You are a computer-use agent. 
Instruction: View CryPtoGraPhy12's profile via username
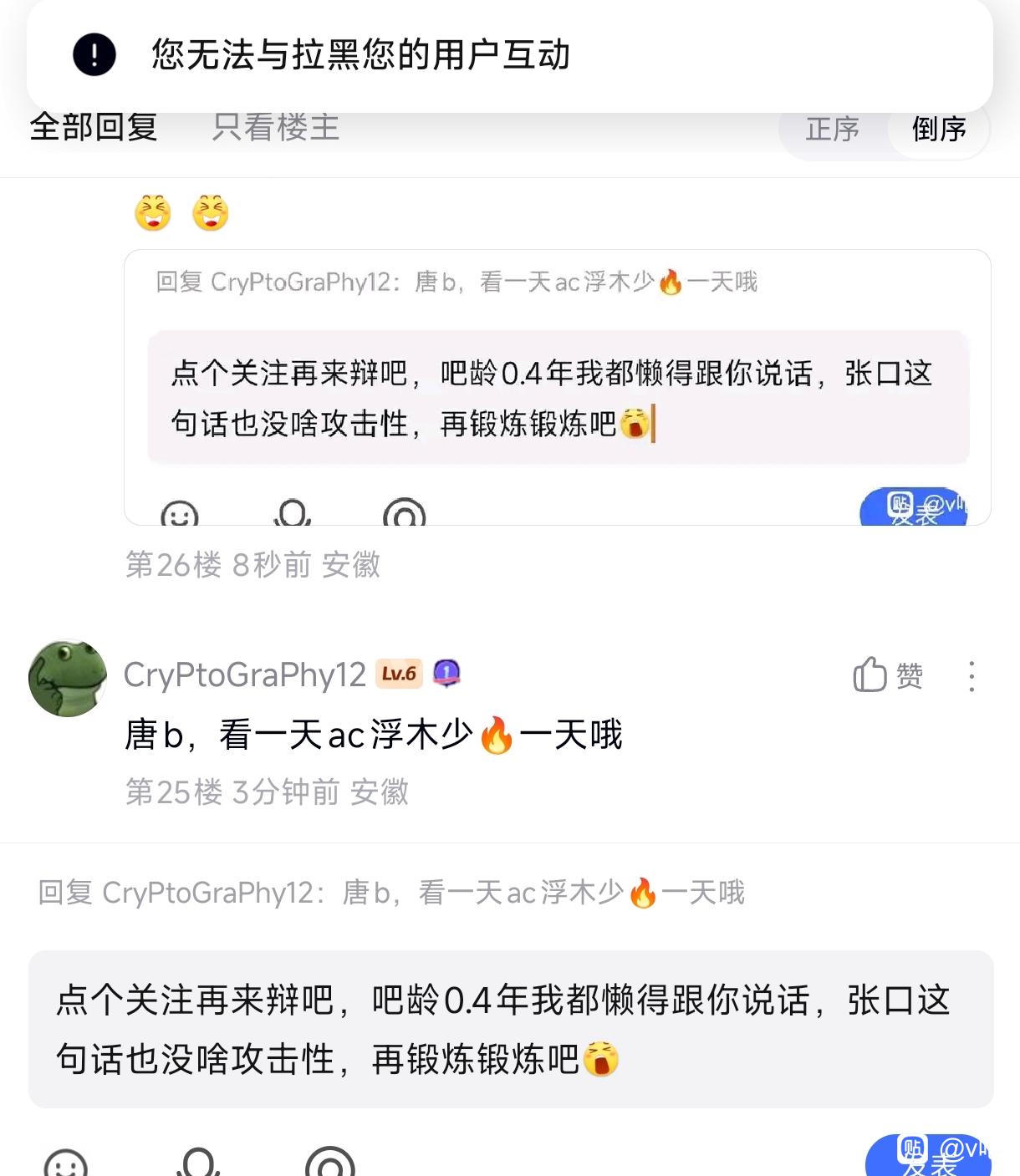[x=244, y=675]
